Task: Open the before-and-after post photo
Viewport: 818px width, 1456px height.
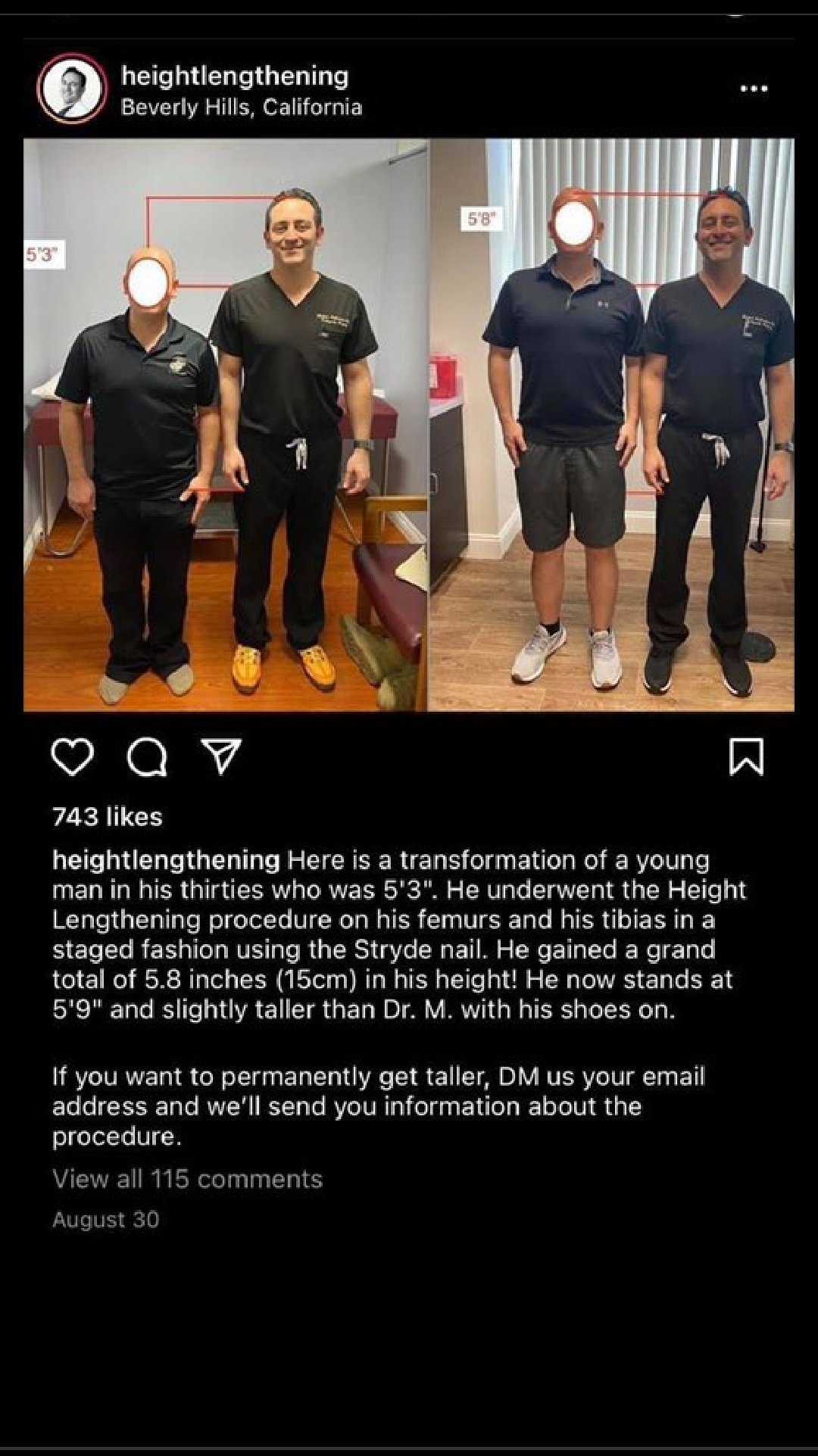Action: 409,425
